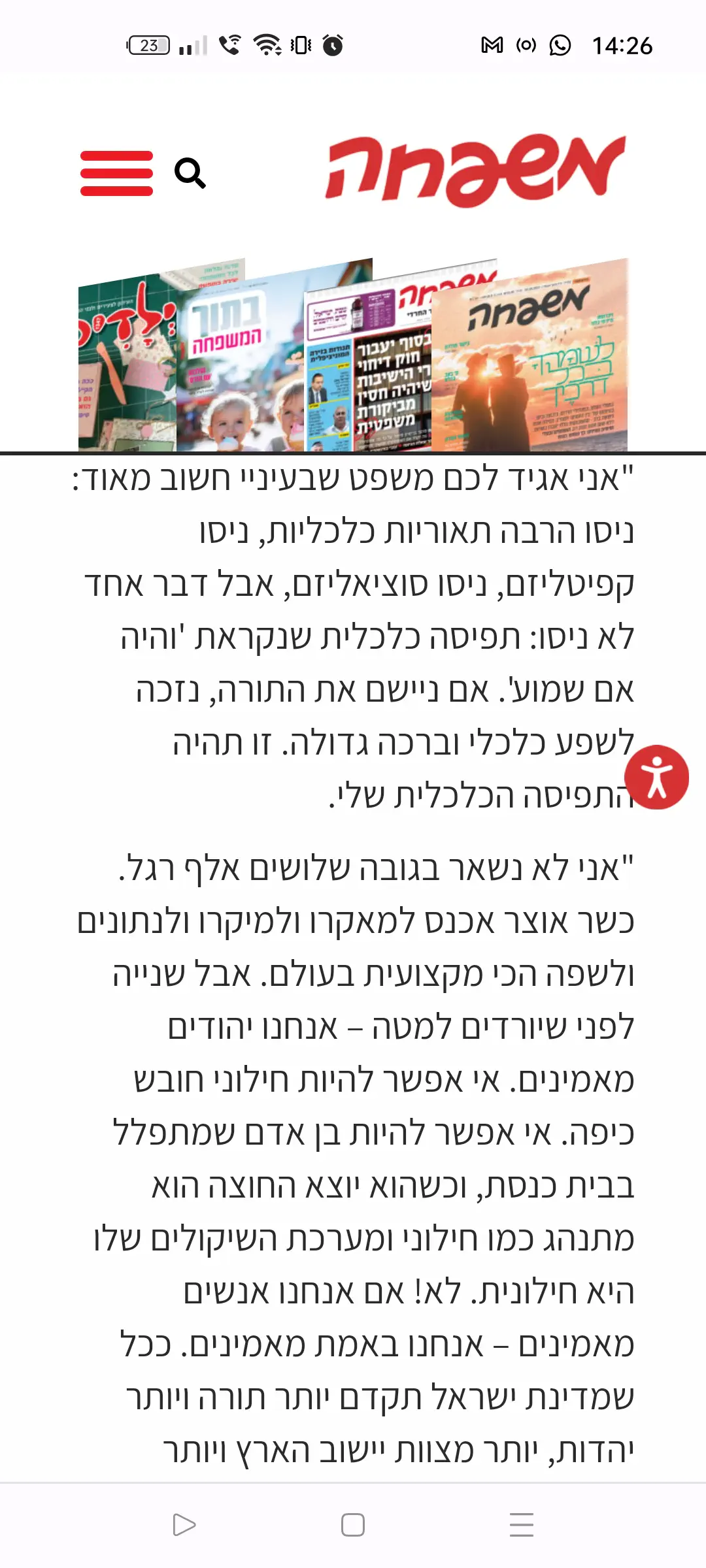The height and width of the screenshot is (1568, 706).
Task: Open the magazine covers banner
Action: point(353,356)
